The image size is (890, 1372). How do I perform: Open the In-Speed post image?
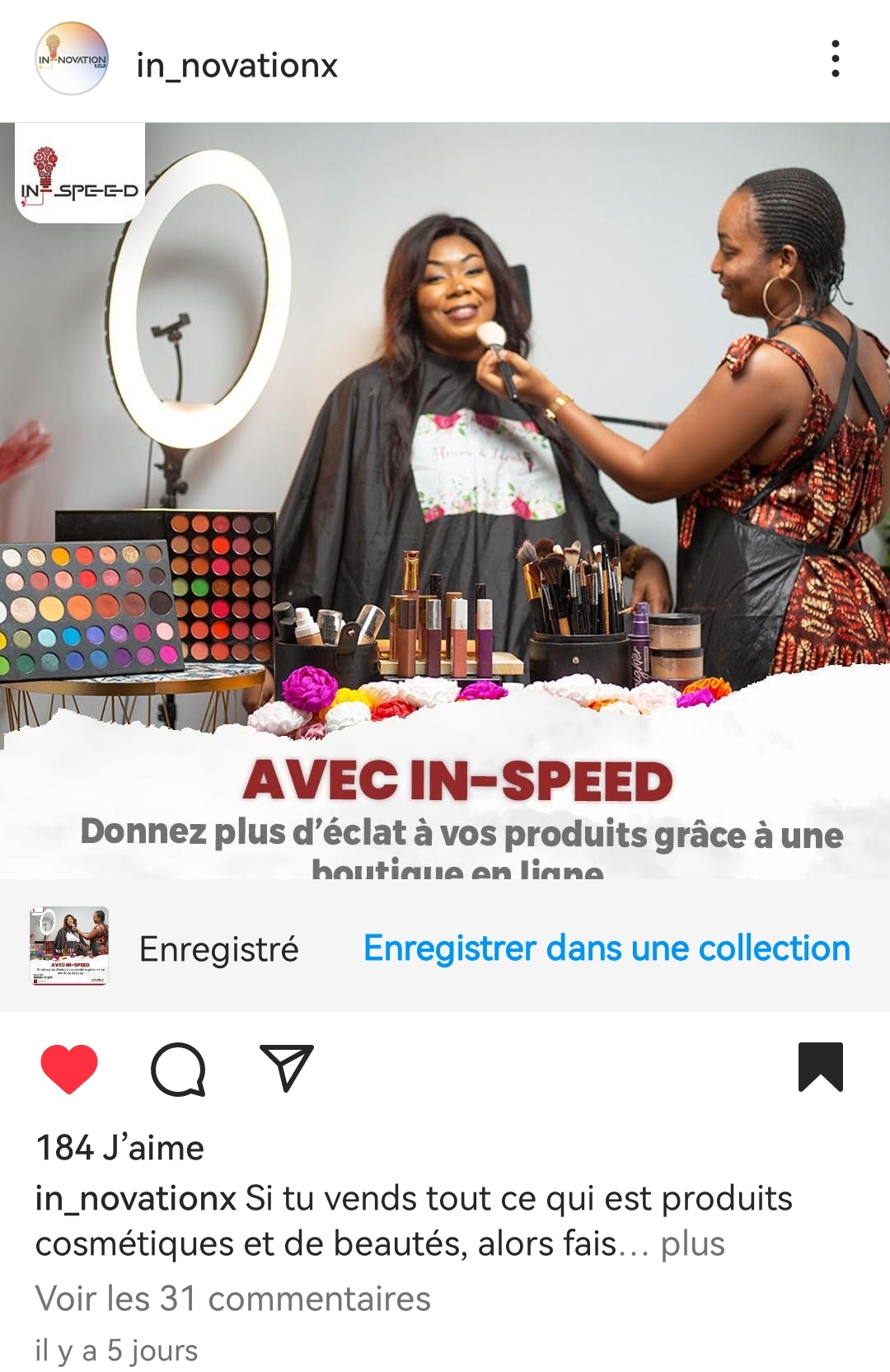click(x=445, y=501)
